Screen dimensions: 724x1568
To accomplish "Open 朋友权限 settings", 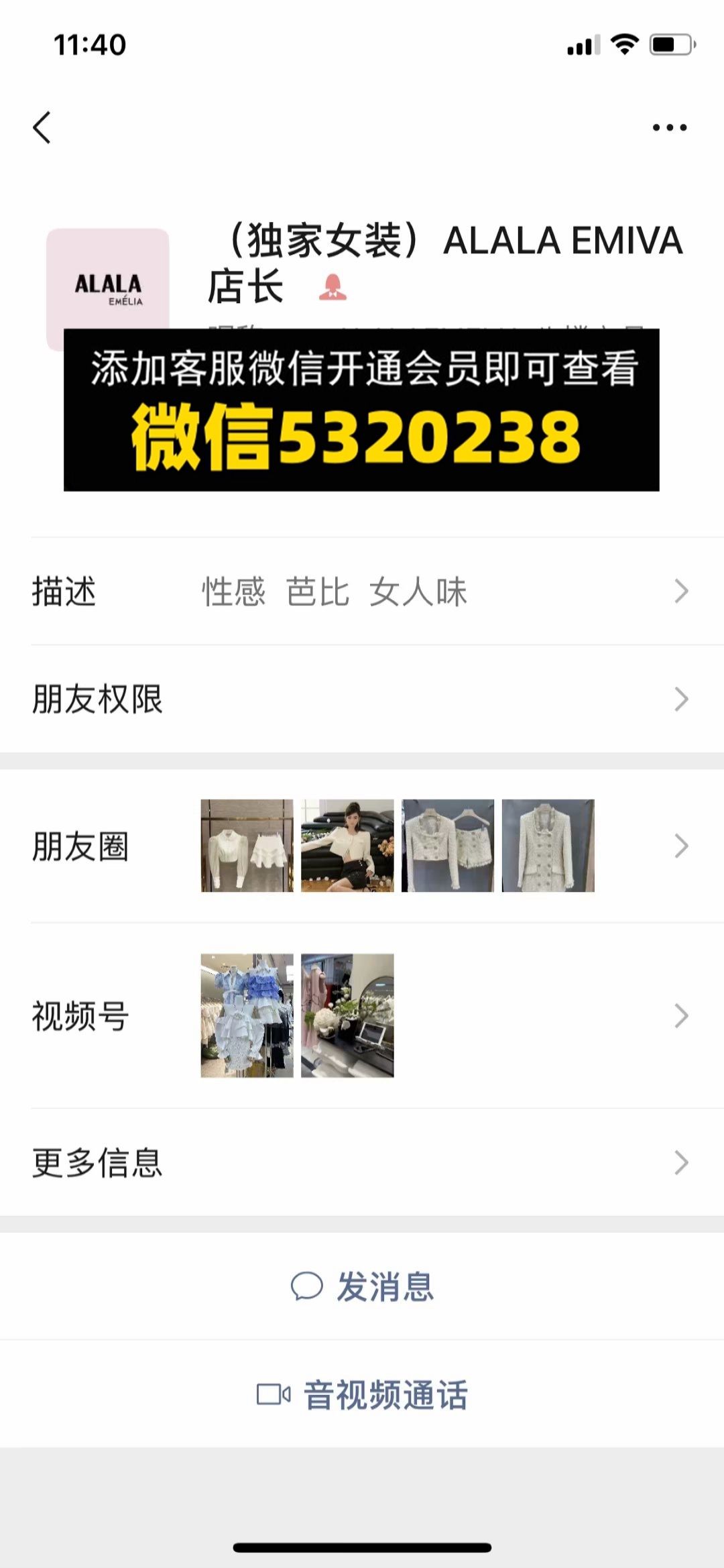I will tap(362, 699).
